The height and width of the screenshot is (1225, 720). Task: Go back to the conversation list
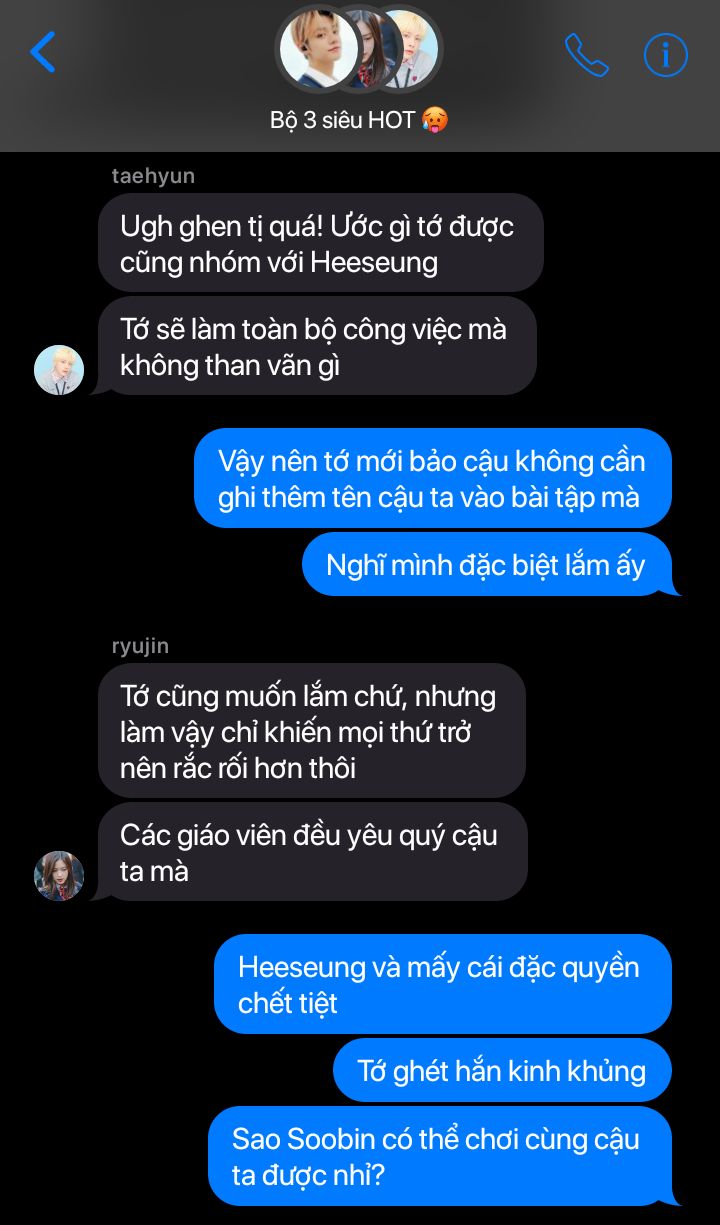(43, 52)
